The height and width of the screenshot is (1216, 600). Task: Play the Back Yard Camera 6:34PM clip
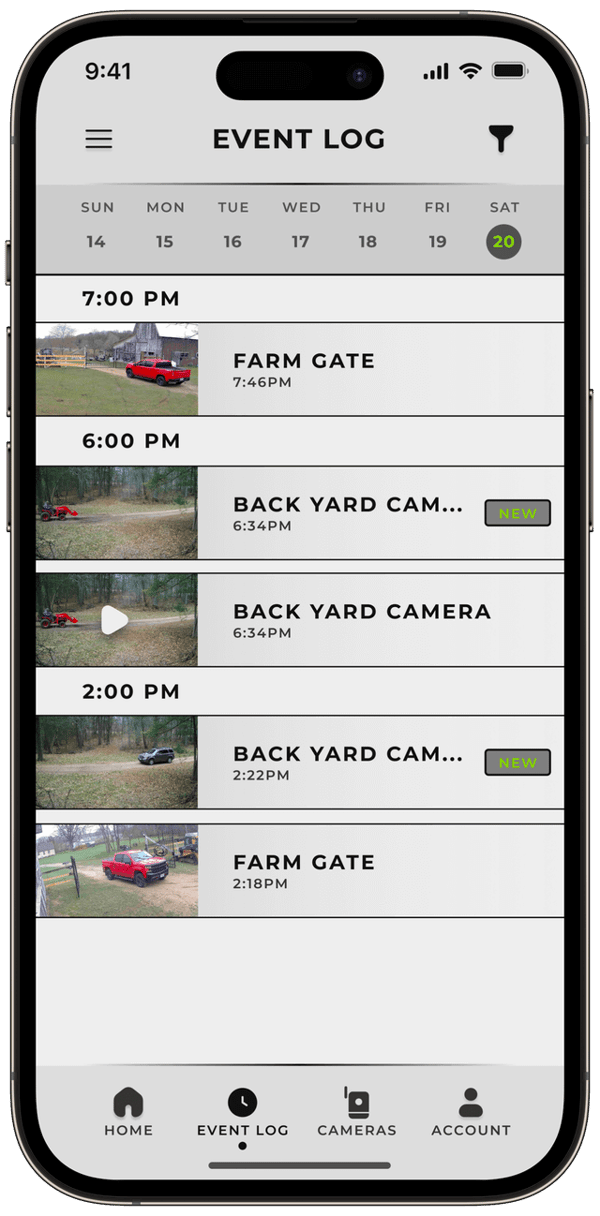coord(115,620)
